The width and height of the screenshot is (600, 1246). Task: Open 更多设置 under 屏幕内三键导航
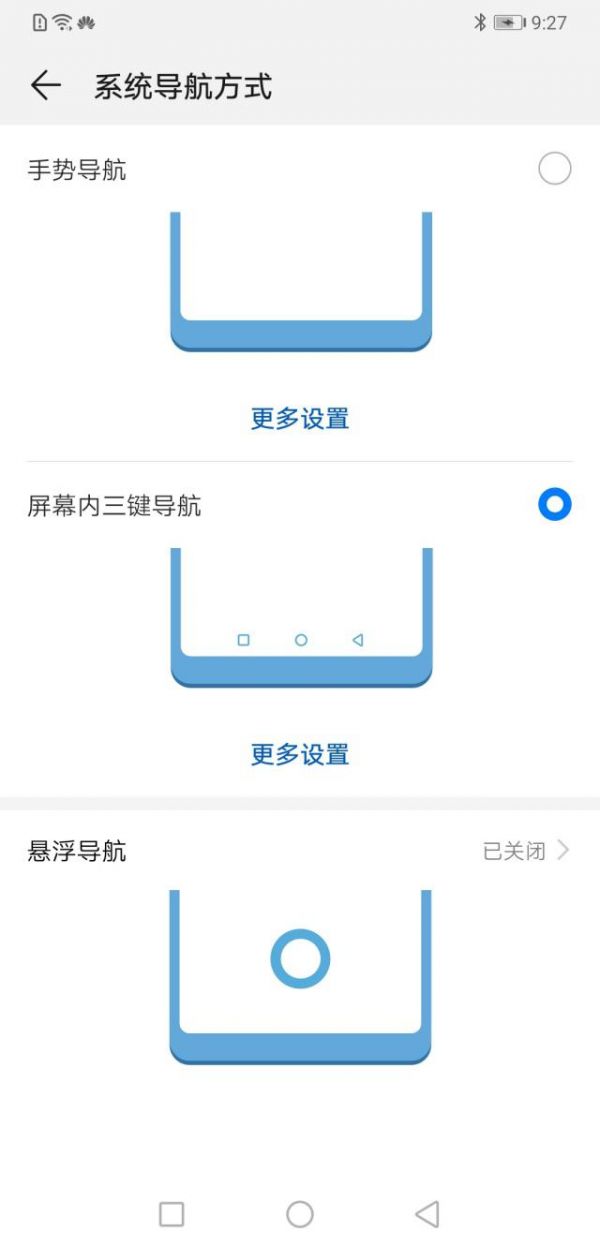[x=299, y=754]
